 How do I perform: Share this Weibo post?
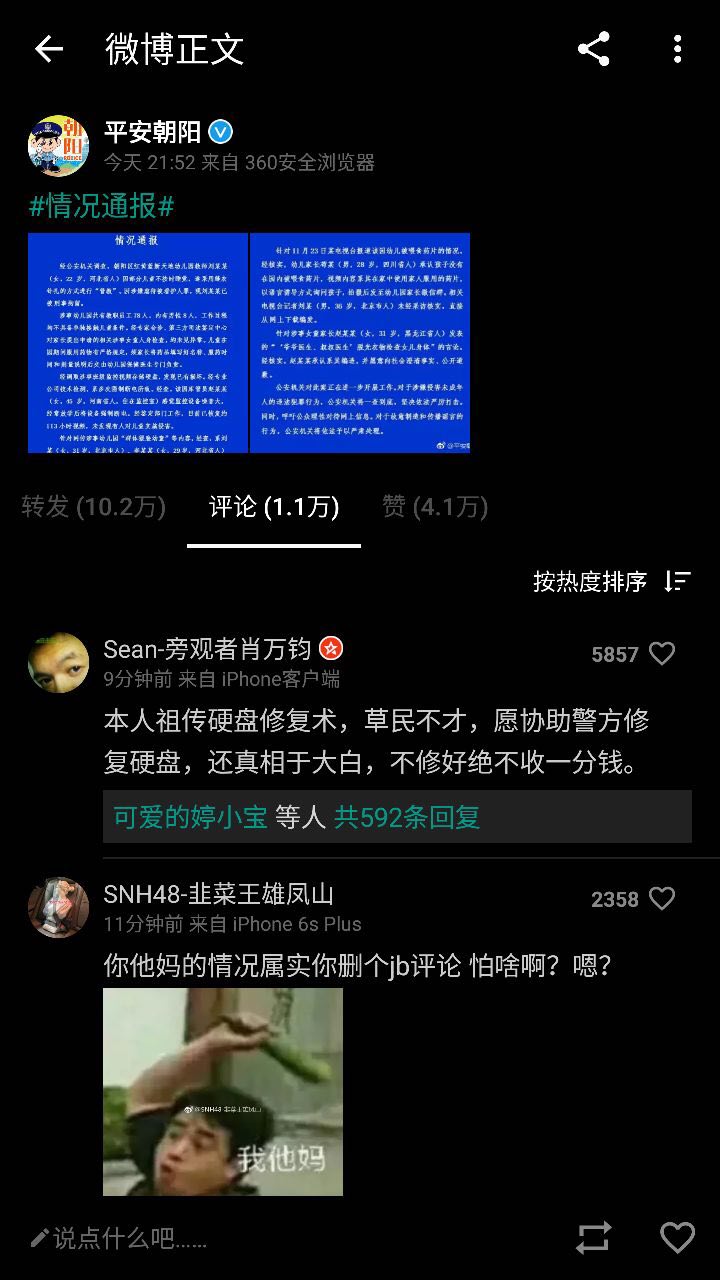point(593,49)
